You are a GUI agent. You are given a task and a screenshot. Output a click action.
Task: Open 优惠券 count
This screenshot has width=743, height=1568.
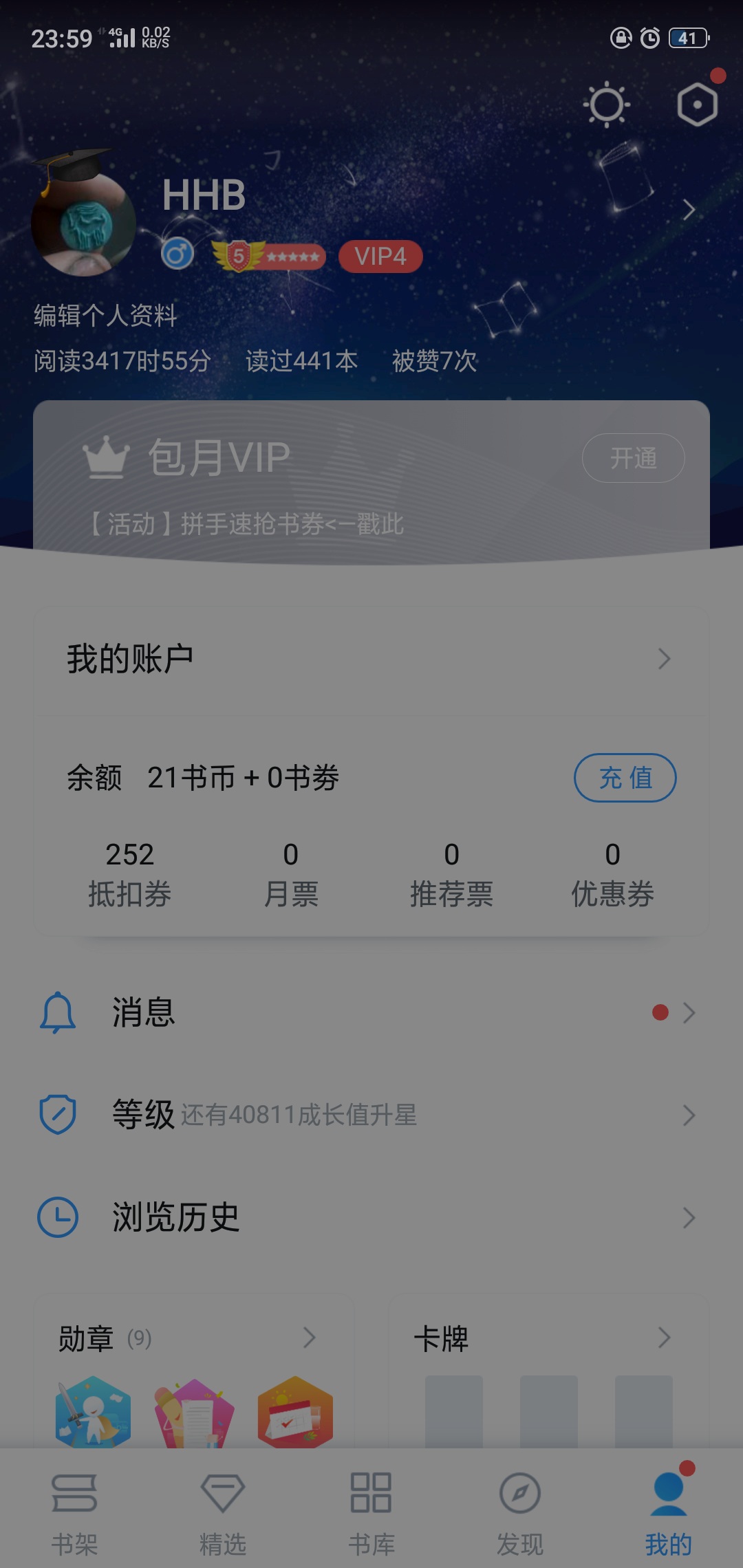pyautogui.click(x=612, y=875)
